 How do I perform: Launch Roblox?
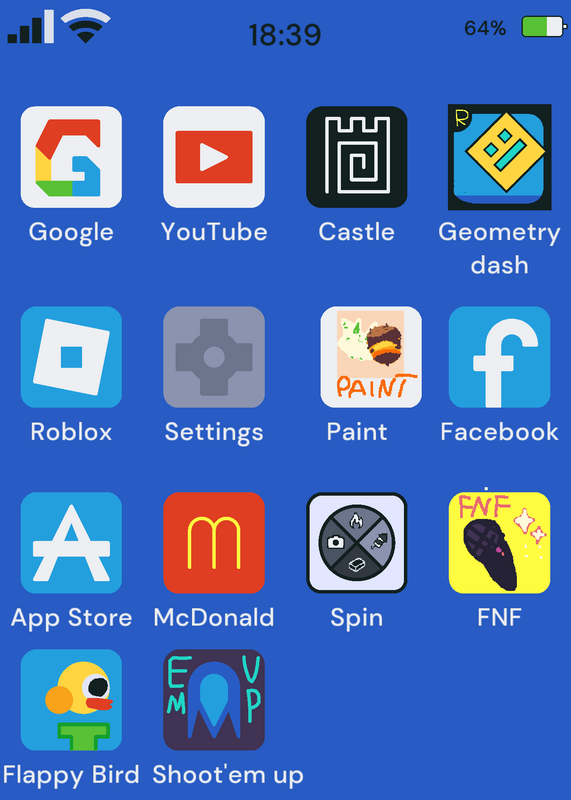point(71,357)
